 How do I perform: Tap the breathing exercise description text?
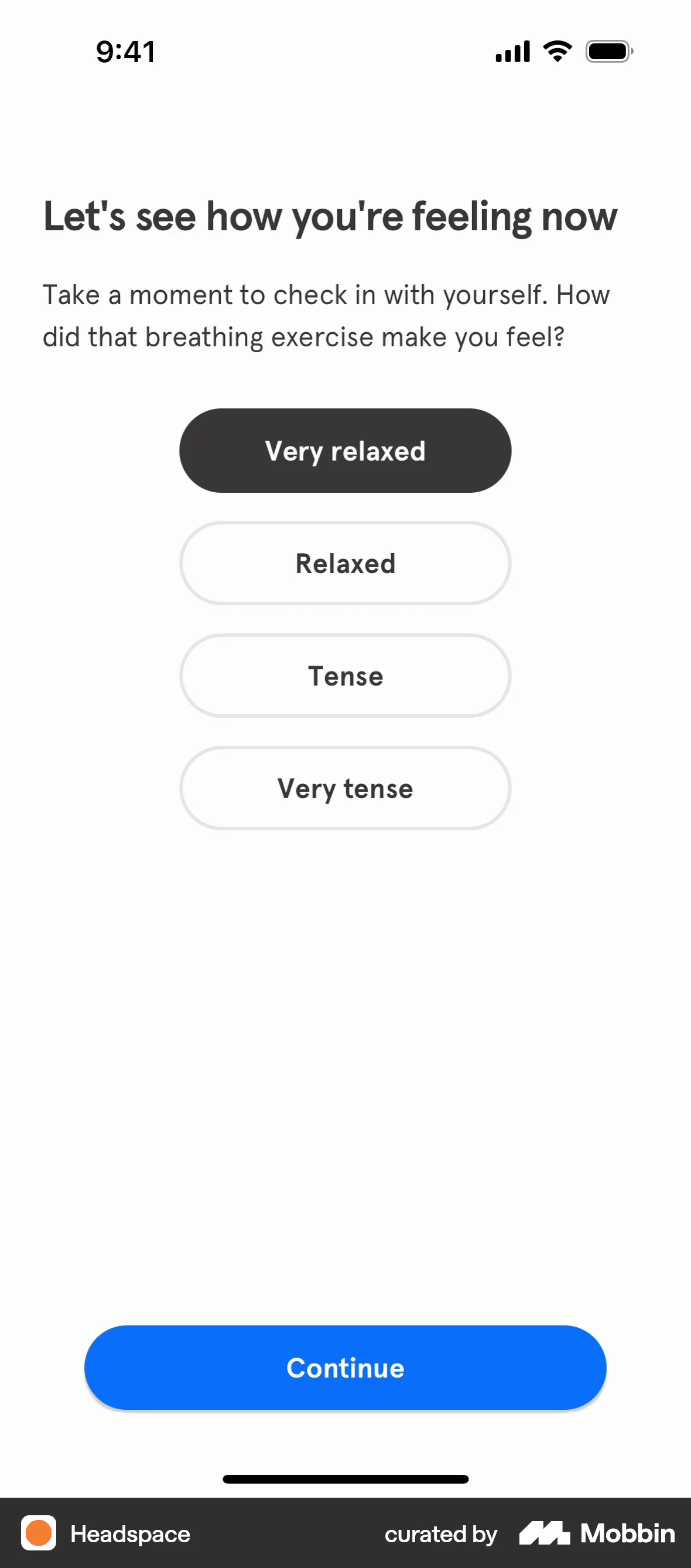click(x=327, y=315)
